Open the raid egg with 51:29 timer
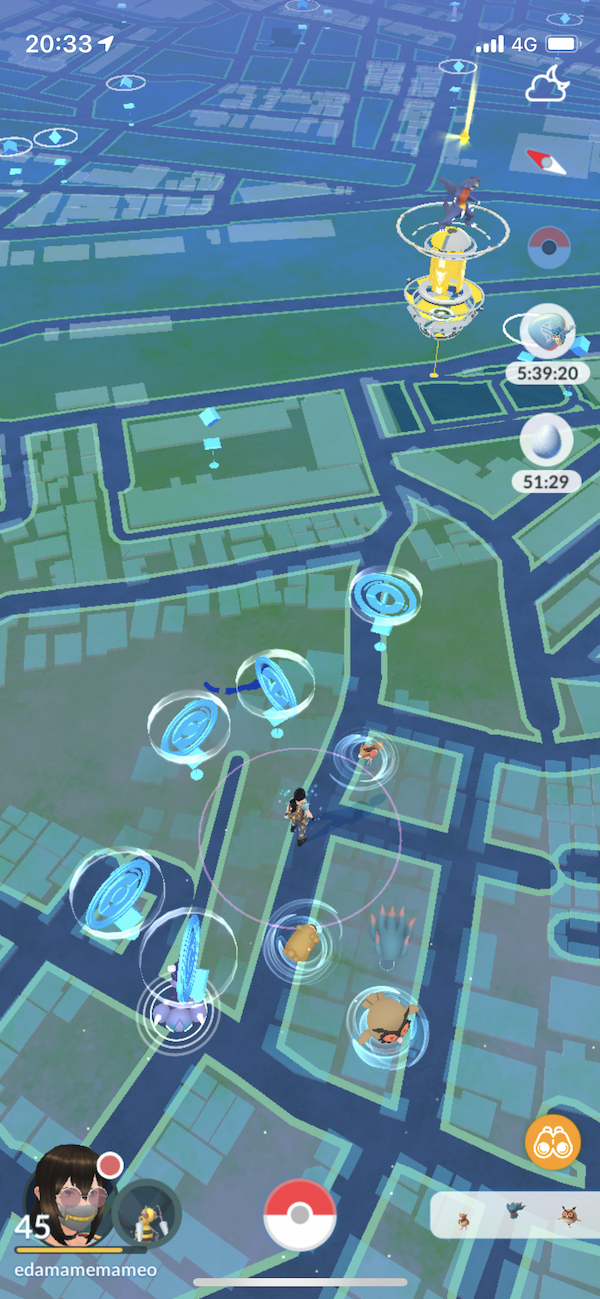The image size is (600, 1299). 547,441
